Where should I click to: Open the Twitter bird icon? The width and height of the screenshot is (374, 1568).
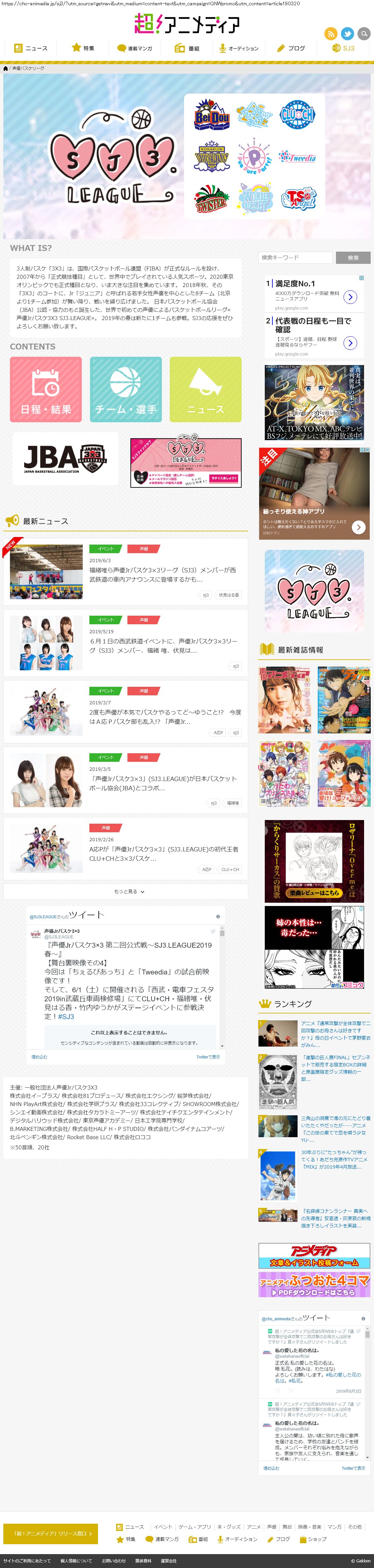tap(347, 33)
